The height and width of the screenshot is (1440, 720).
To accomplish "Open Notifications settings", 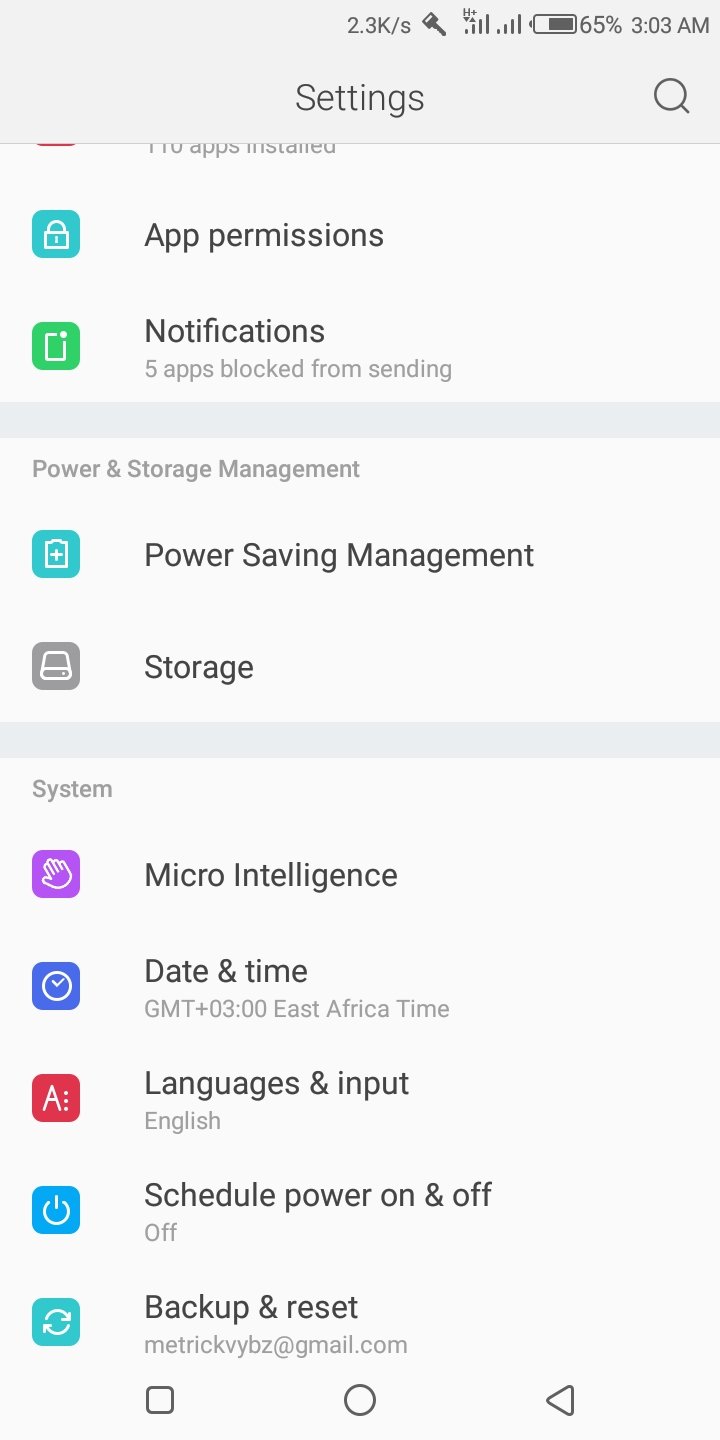I will 360,347.
